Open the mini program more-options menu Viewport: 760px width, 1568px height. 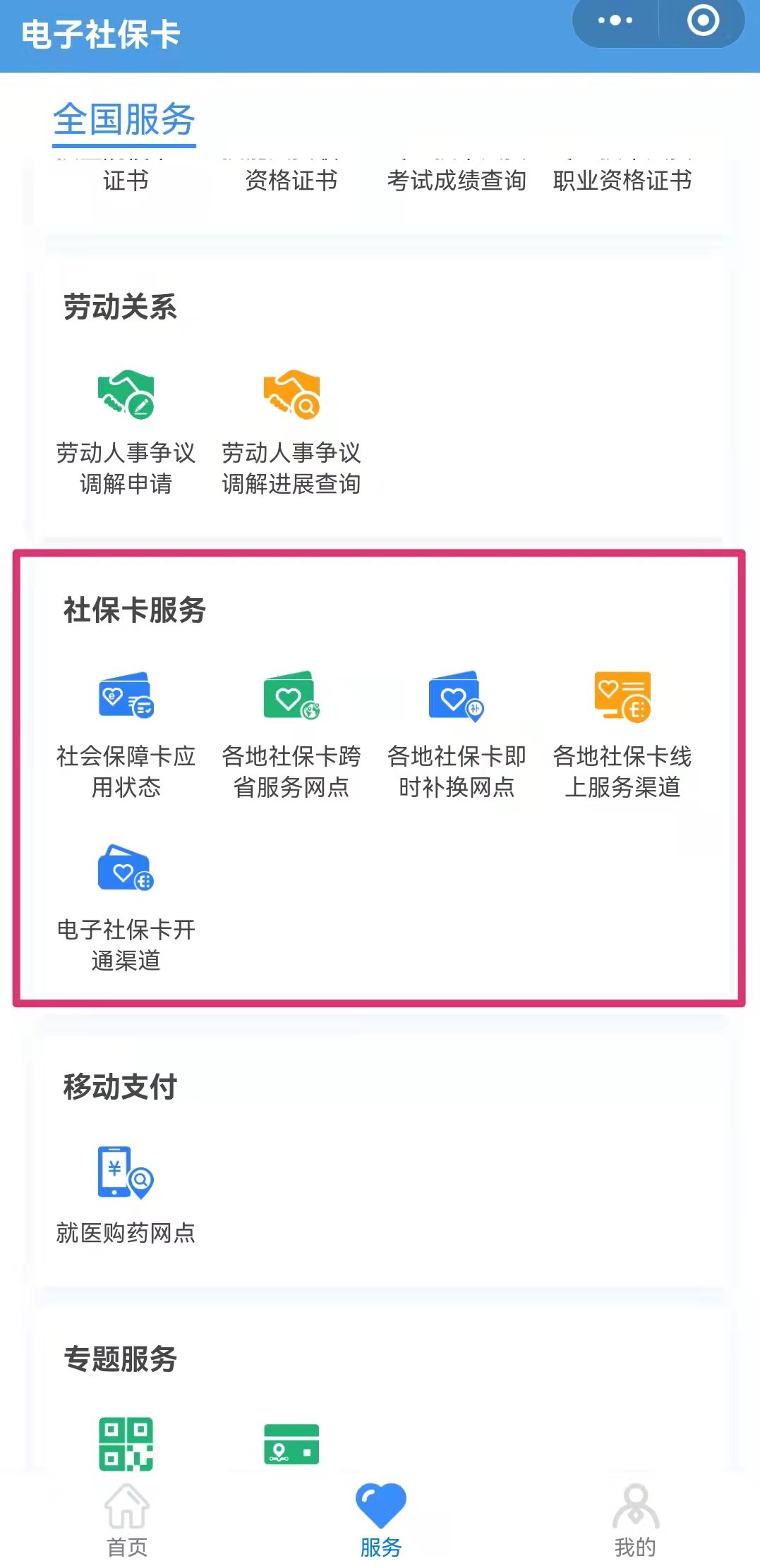tap(615, 20)
